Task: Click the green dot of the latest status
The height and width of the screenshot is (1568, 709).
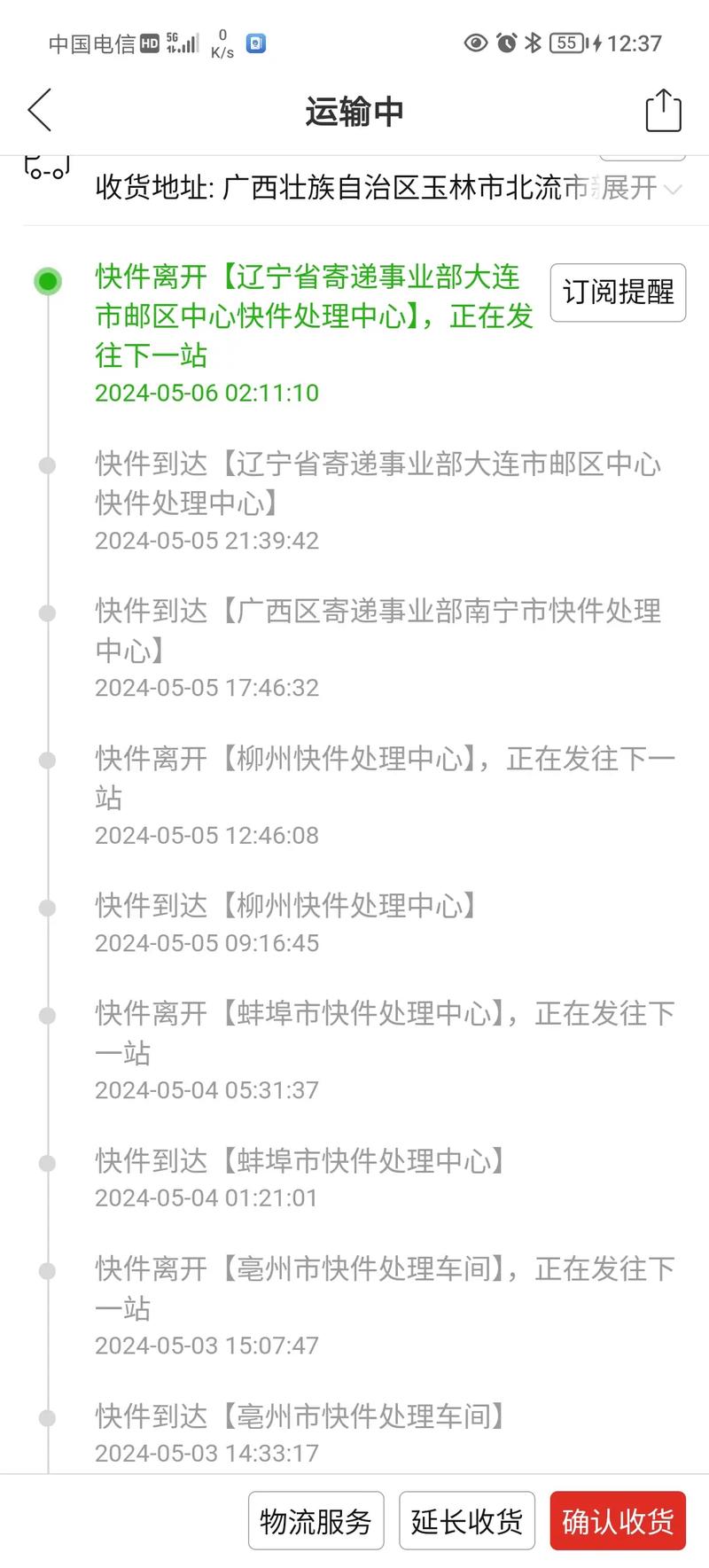Action: pos(47,280)
